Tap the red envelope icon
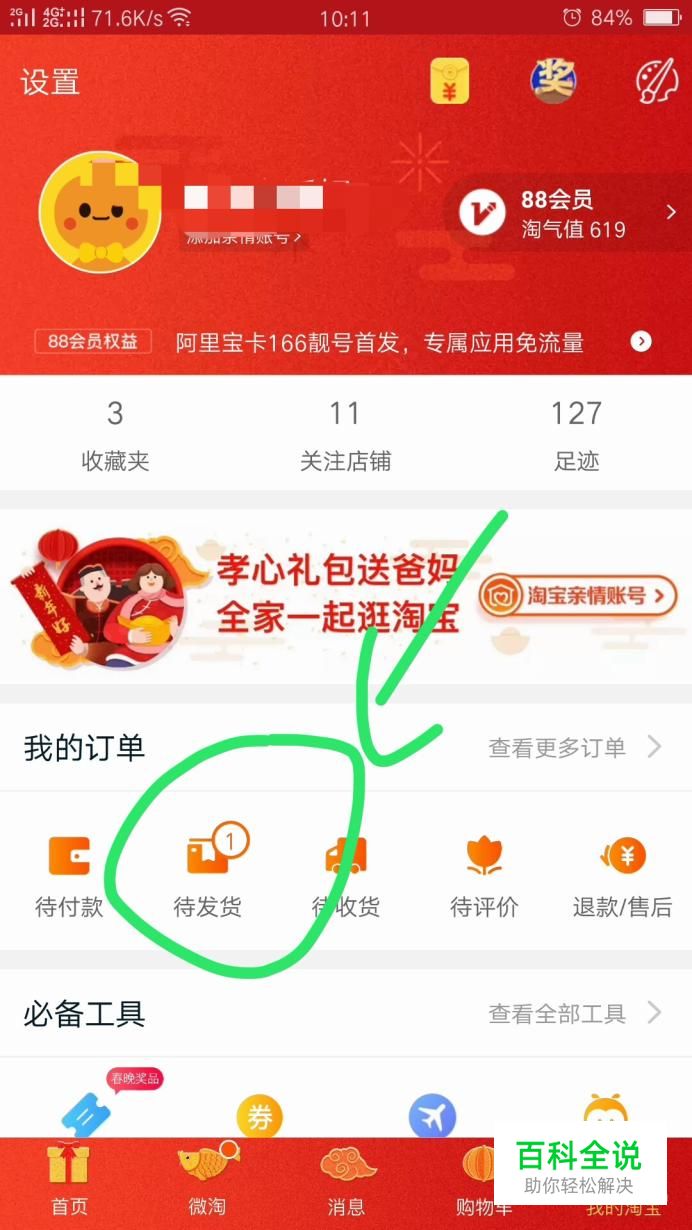The width and height of the screenshot is (692, 1230). tap(449, 81)
